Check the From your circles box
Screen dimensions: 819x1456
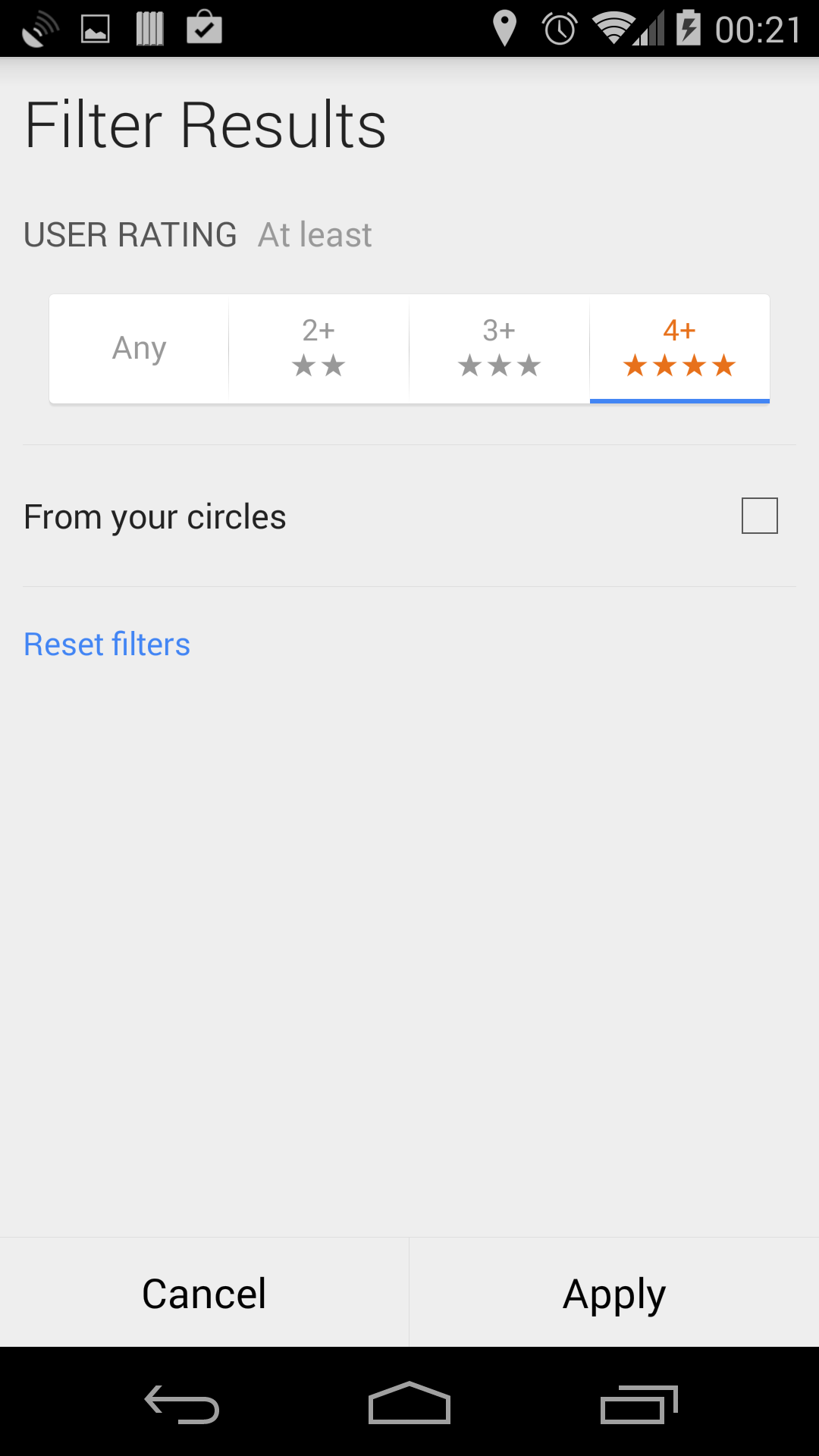(759, 516)
